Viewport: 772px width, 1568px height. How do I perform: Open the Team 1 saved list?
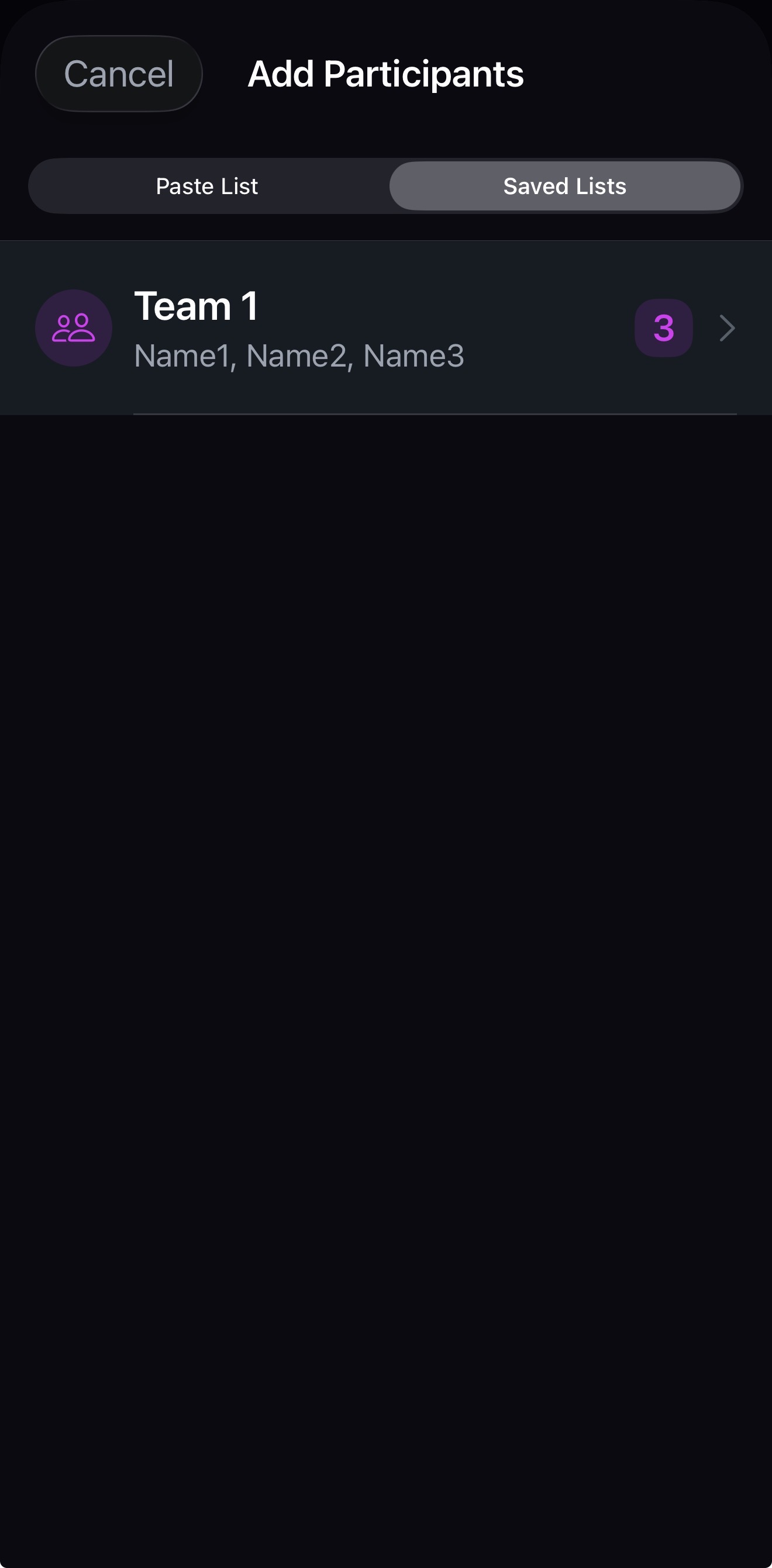[385, 329]
